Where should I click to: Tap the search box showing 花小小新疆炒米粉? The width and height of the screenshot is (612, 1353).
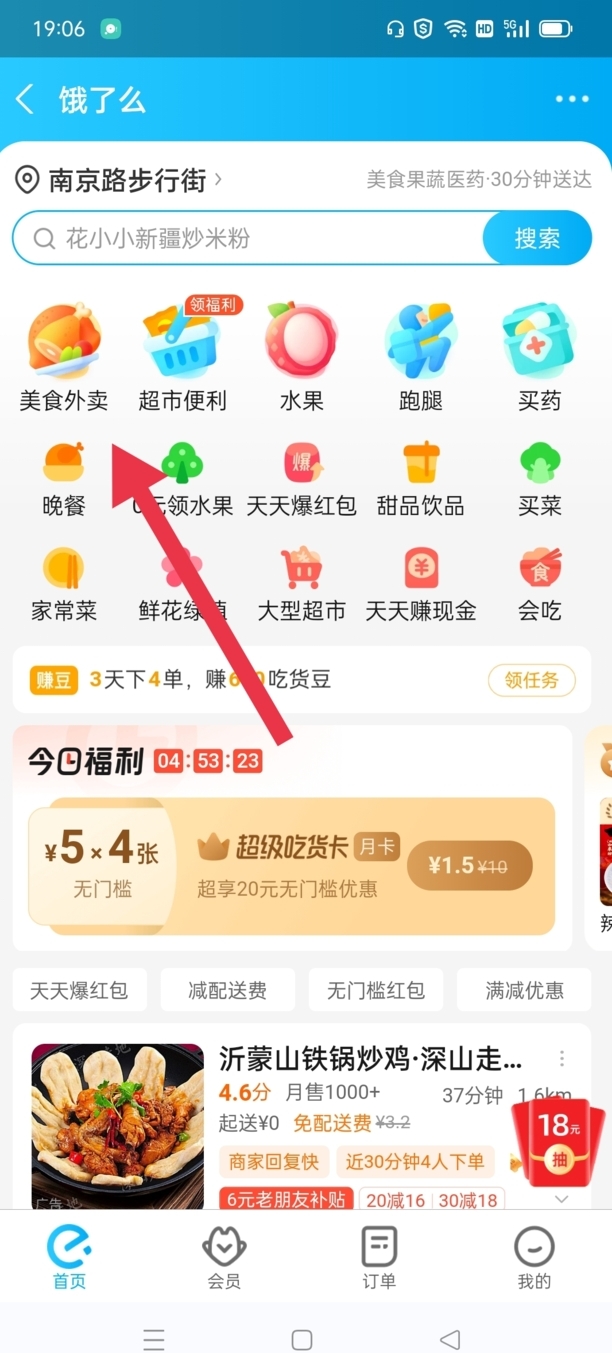[x=248, y=238]
